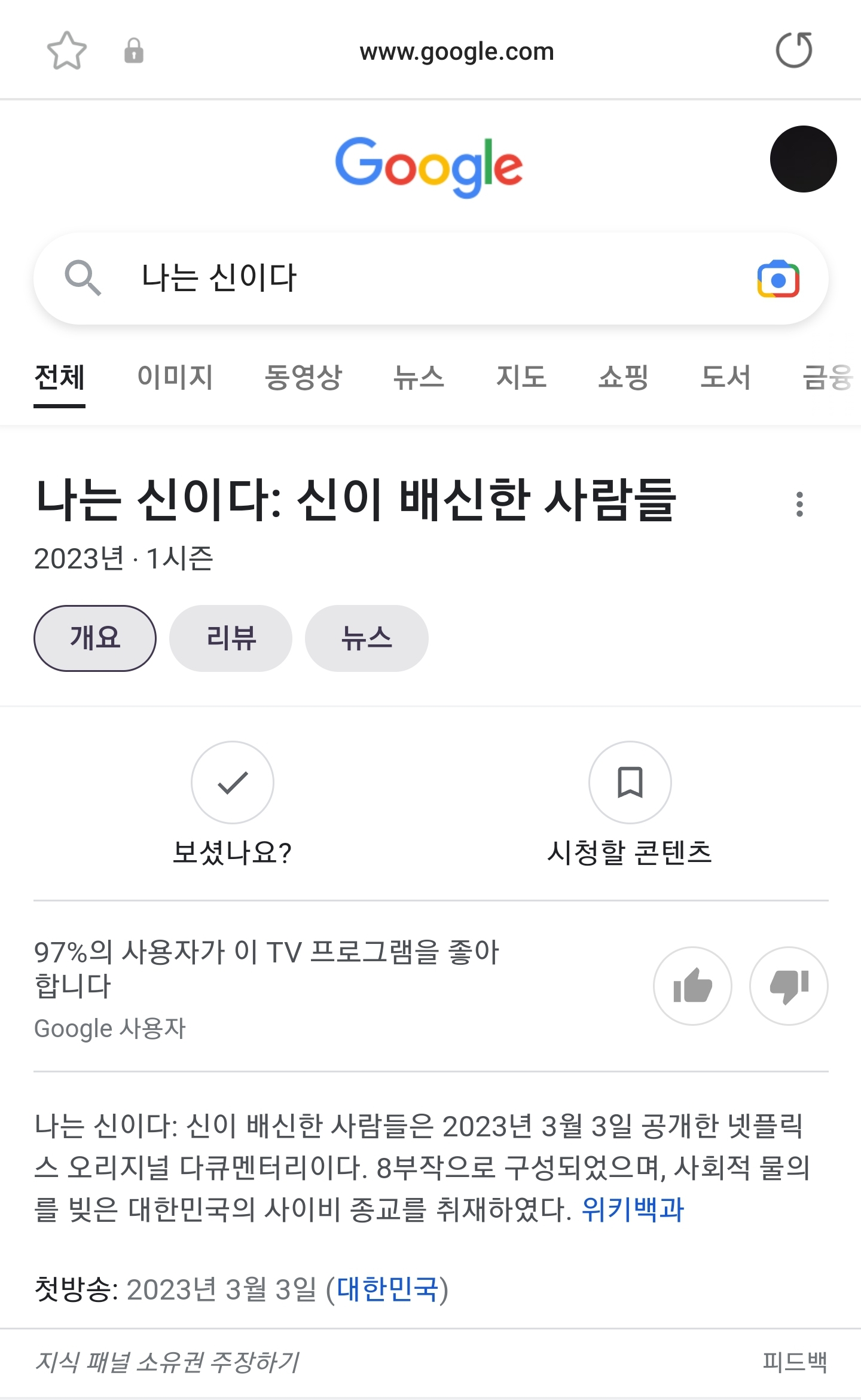Select the 뉴스 chip below the title
Screen dimensions: 861x1400
[x=367, y=638]
